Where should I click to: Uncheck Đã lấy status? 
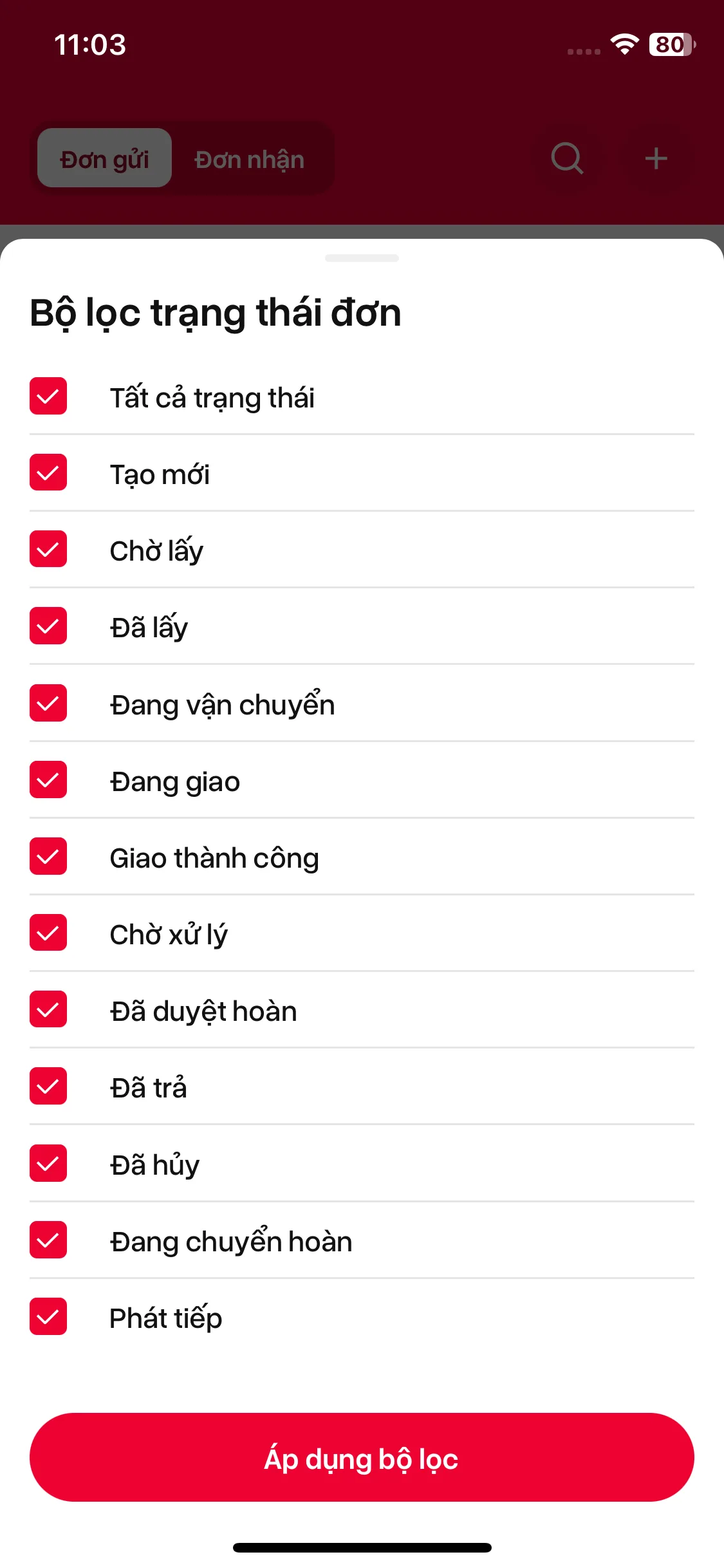48,626
